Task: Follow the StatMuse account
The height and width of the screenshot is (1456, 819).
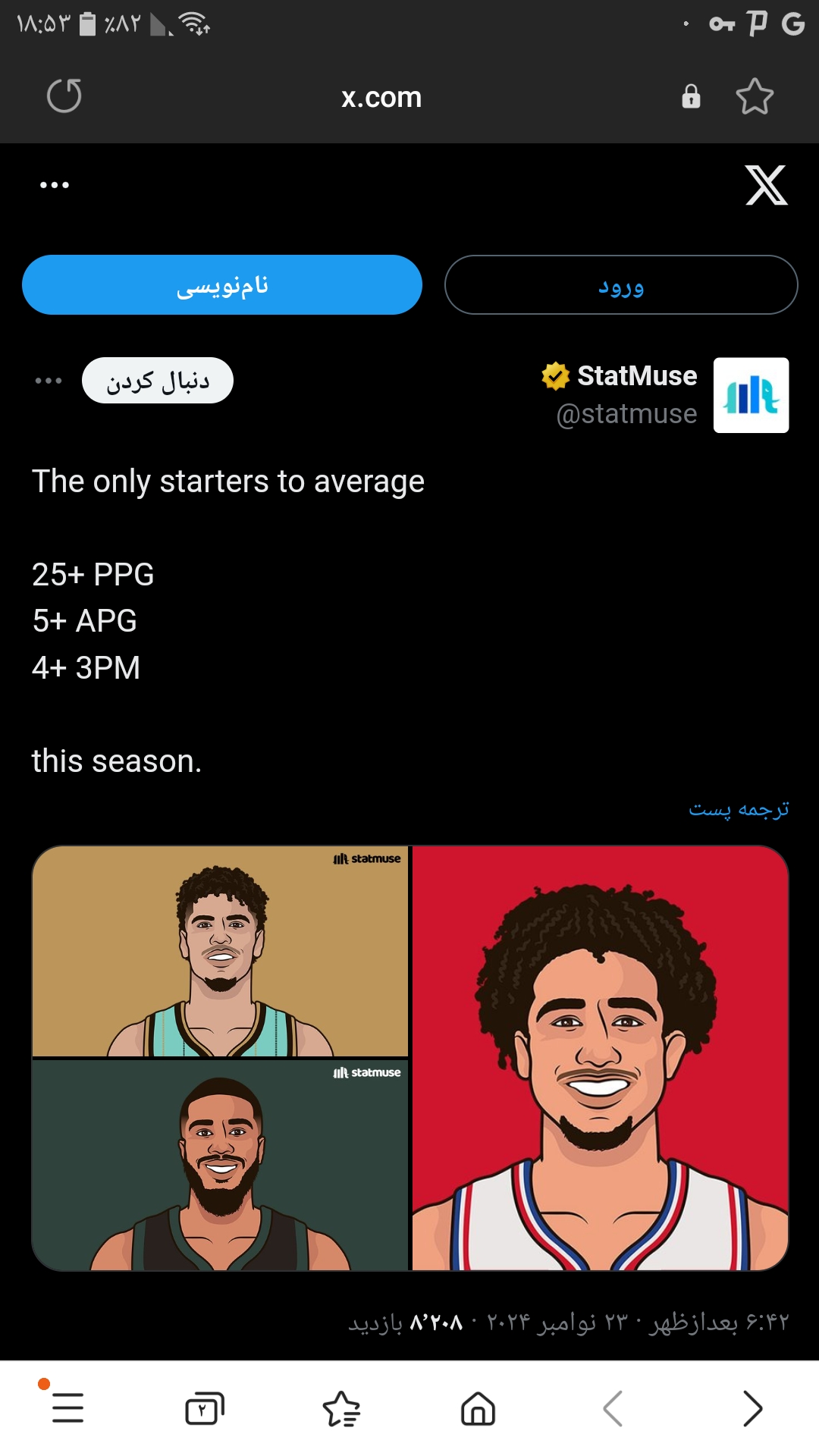Action: (158, 381)
